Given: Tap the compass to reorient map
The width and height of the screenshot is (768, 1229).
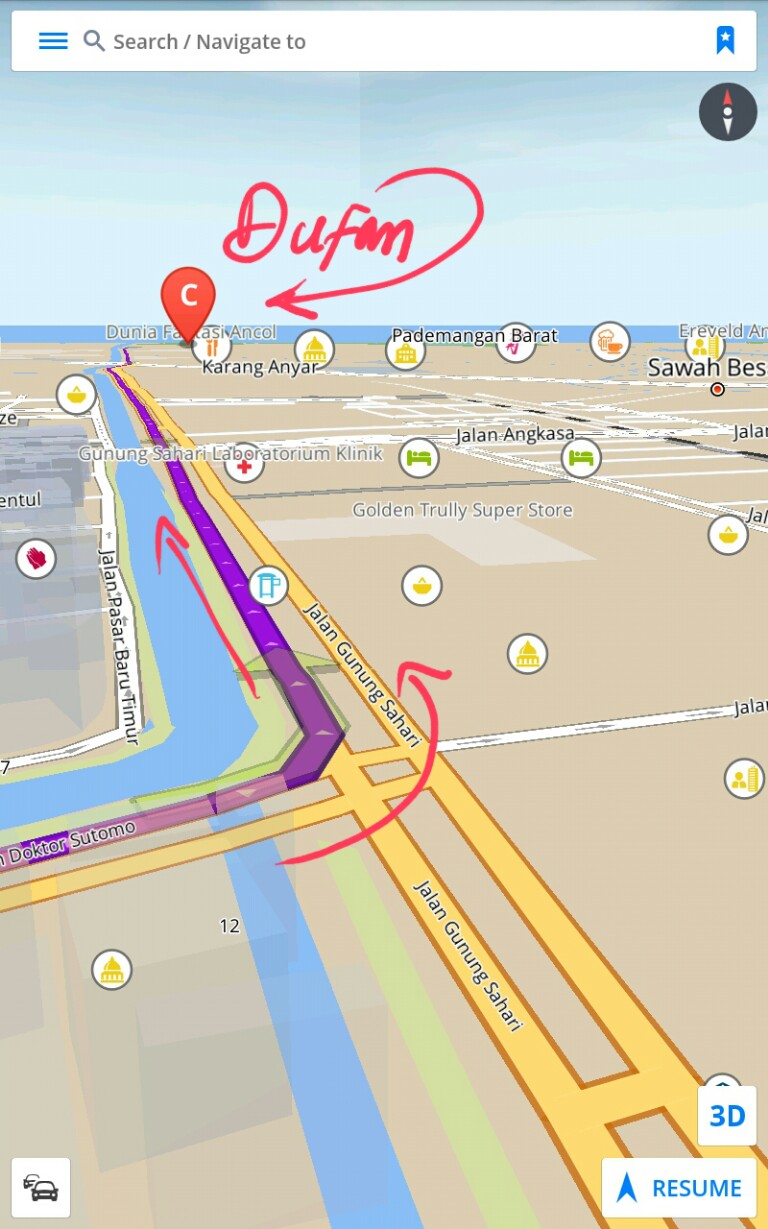Looking at the screenshot, I should (x=727, y=112).
